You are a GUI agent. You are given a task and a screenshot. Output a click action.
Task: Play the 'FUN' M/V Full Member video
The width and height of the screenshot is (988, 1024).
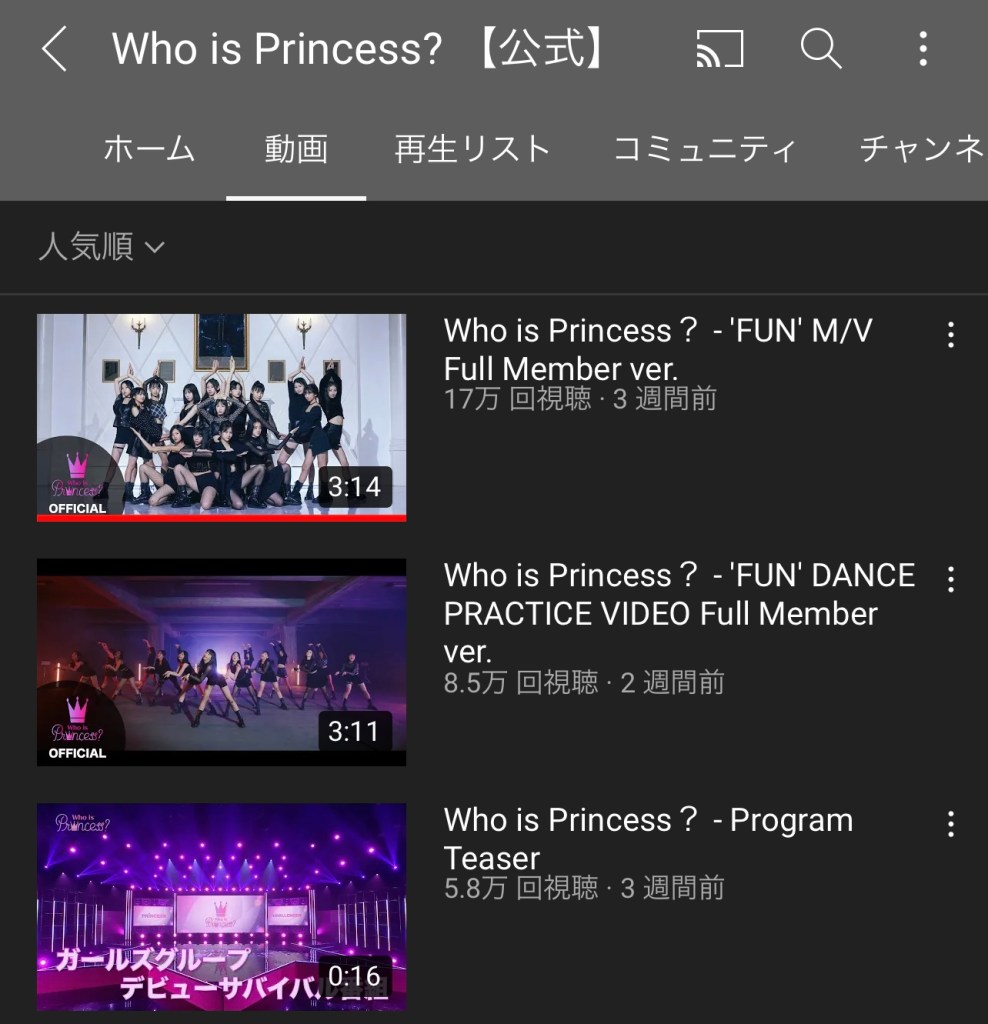point(222,417)
